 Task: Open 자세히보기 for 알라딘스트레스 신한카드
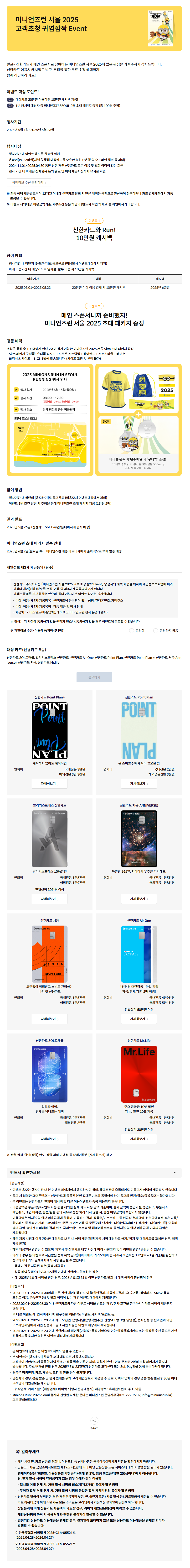pos(49,898)
